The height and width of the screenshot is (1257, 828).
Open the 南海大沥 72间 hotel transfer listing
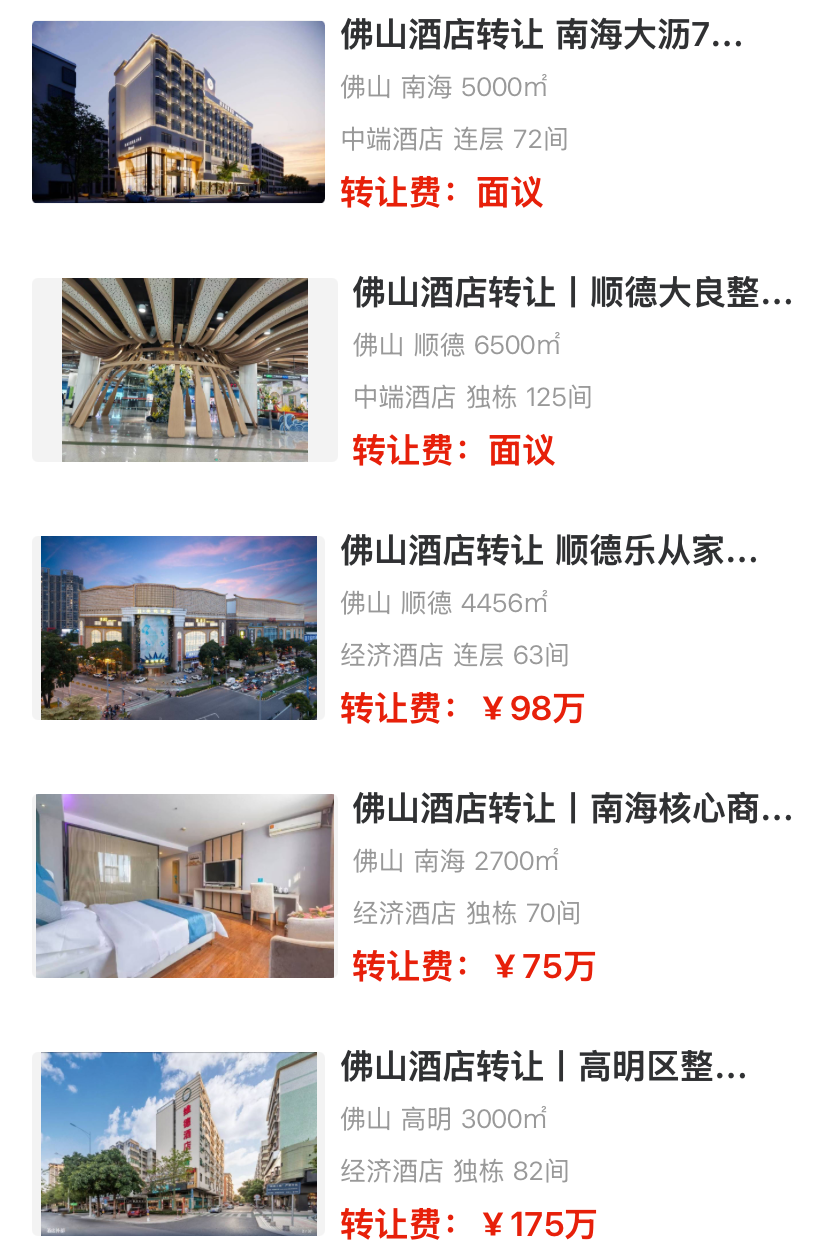coord(541,35)
